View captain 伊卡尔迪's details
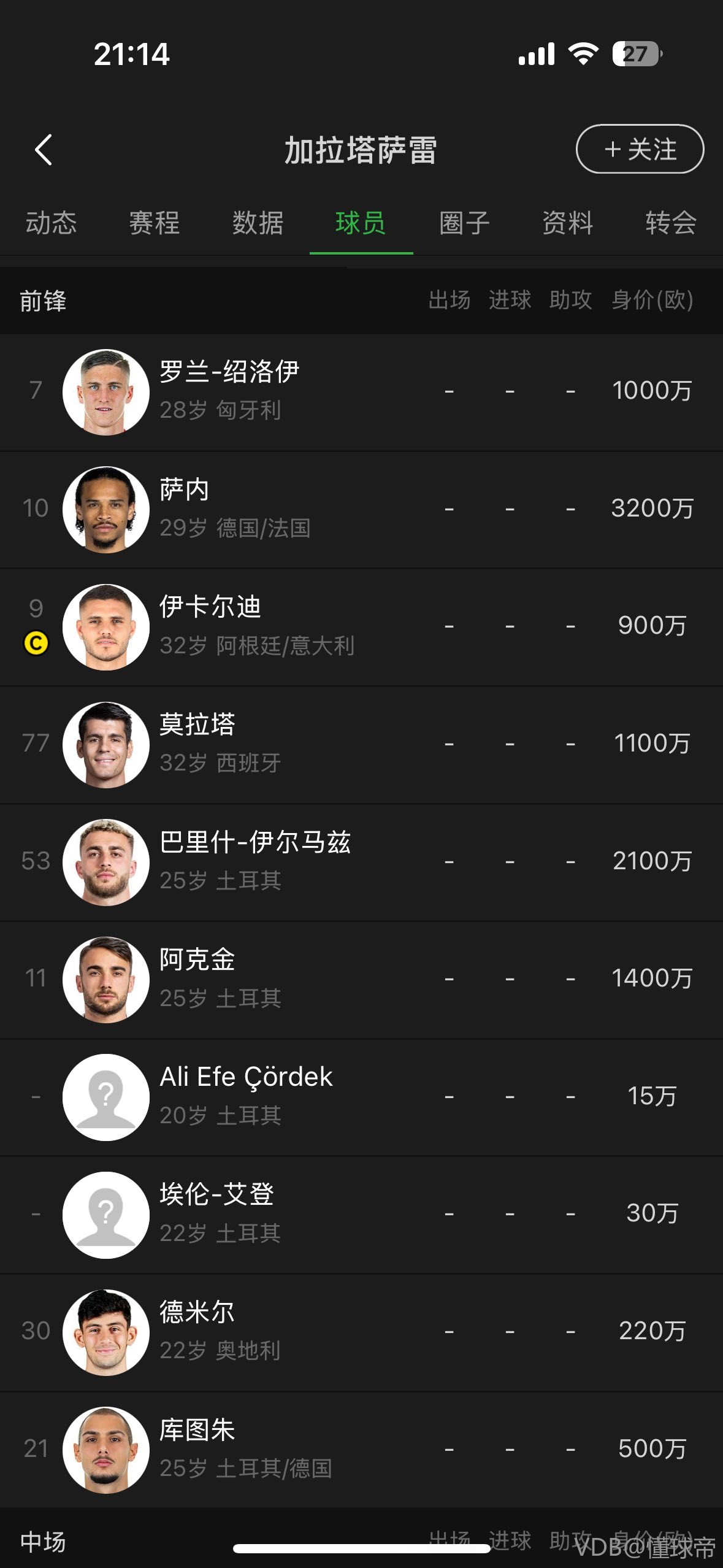The image size is (723, 1568). (x=361, y=627)
